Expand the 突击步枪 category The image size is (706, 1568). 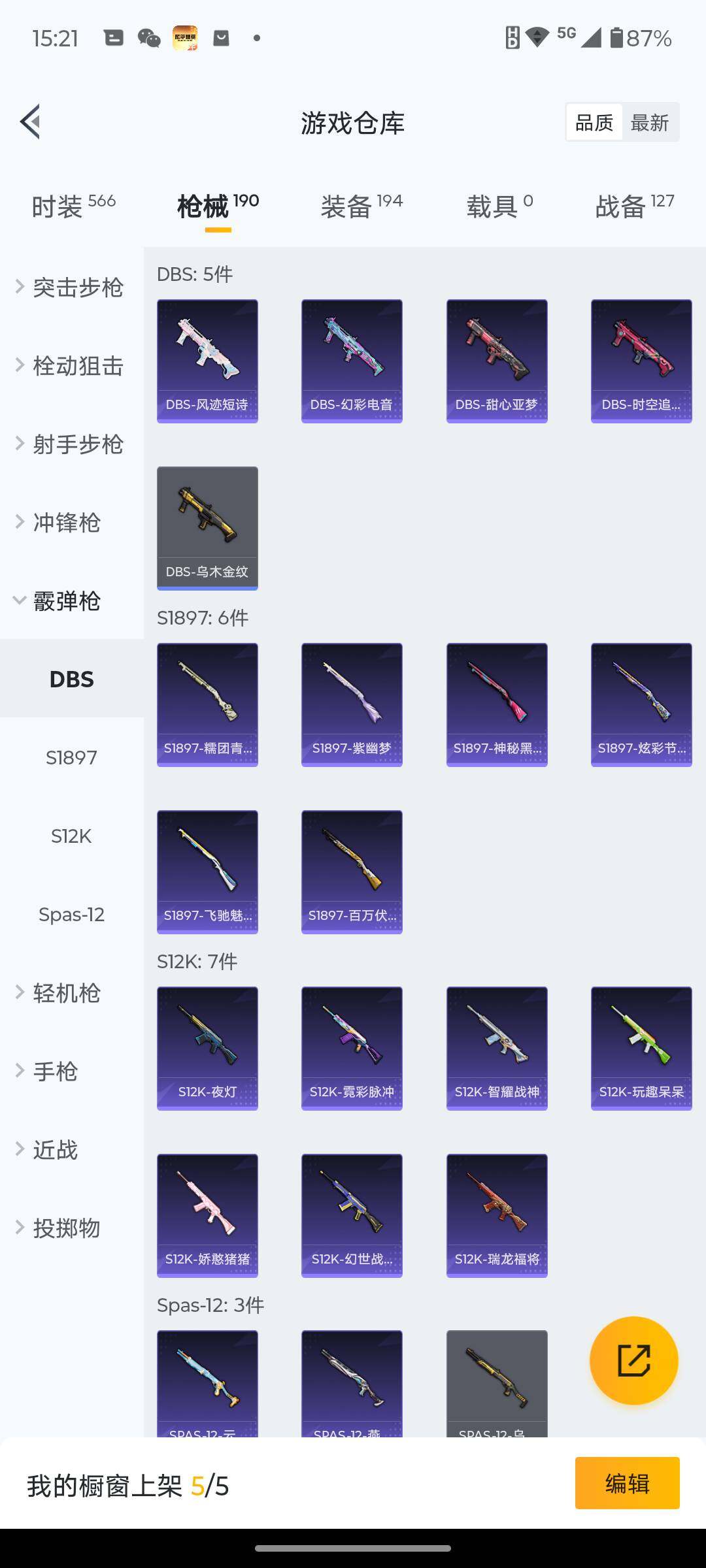point(71,287)
